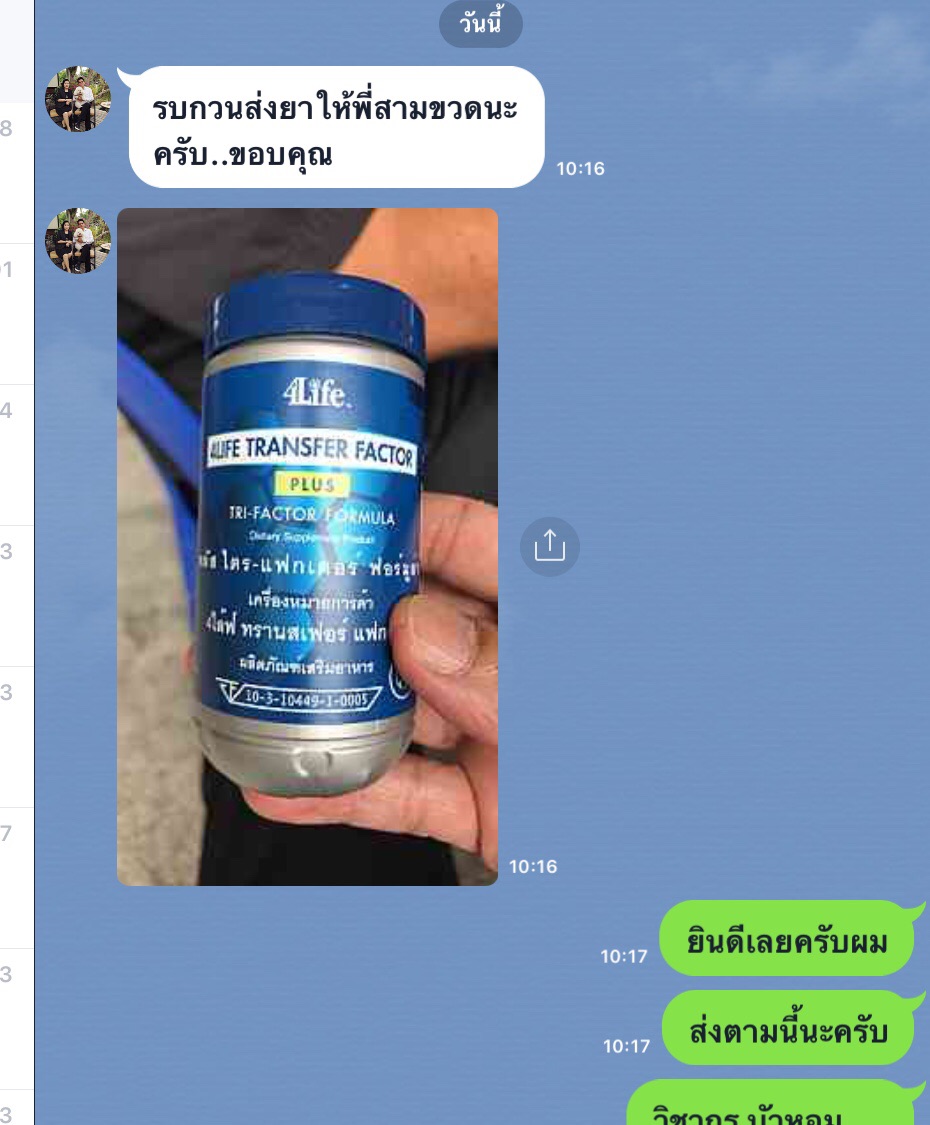Open the 4Life Transfer Factor photo message
This screenshot has width=930, height=1125.
point(307,546)
